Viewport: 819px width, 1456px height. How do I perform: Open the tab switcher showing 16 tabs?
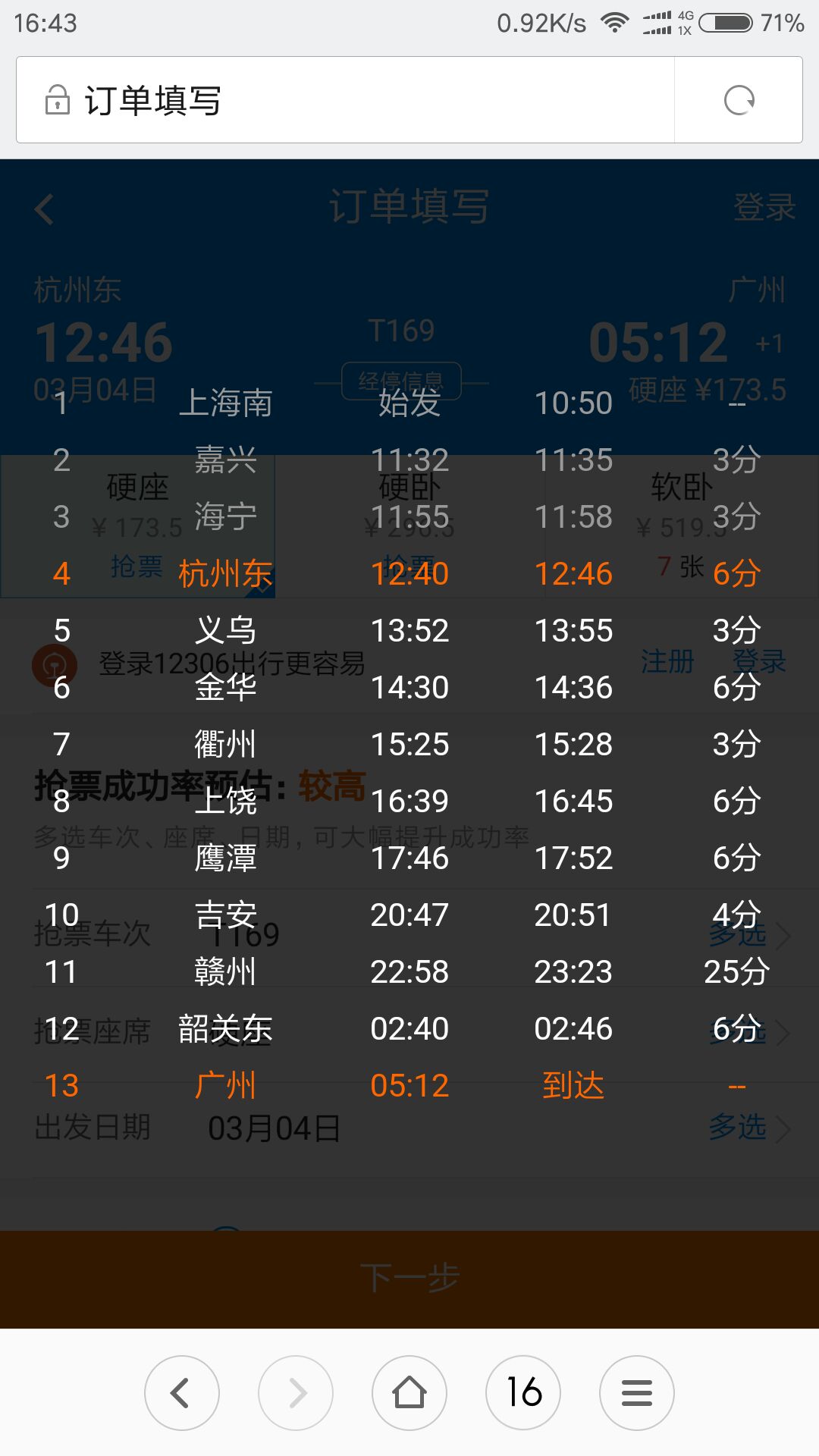coord(523,1392)
